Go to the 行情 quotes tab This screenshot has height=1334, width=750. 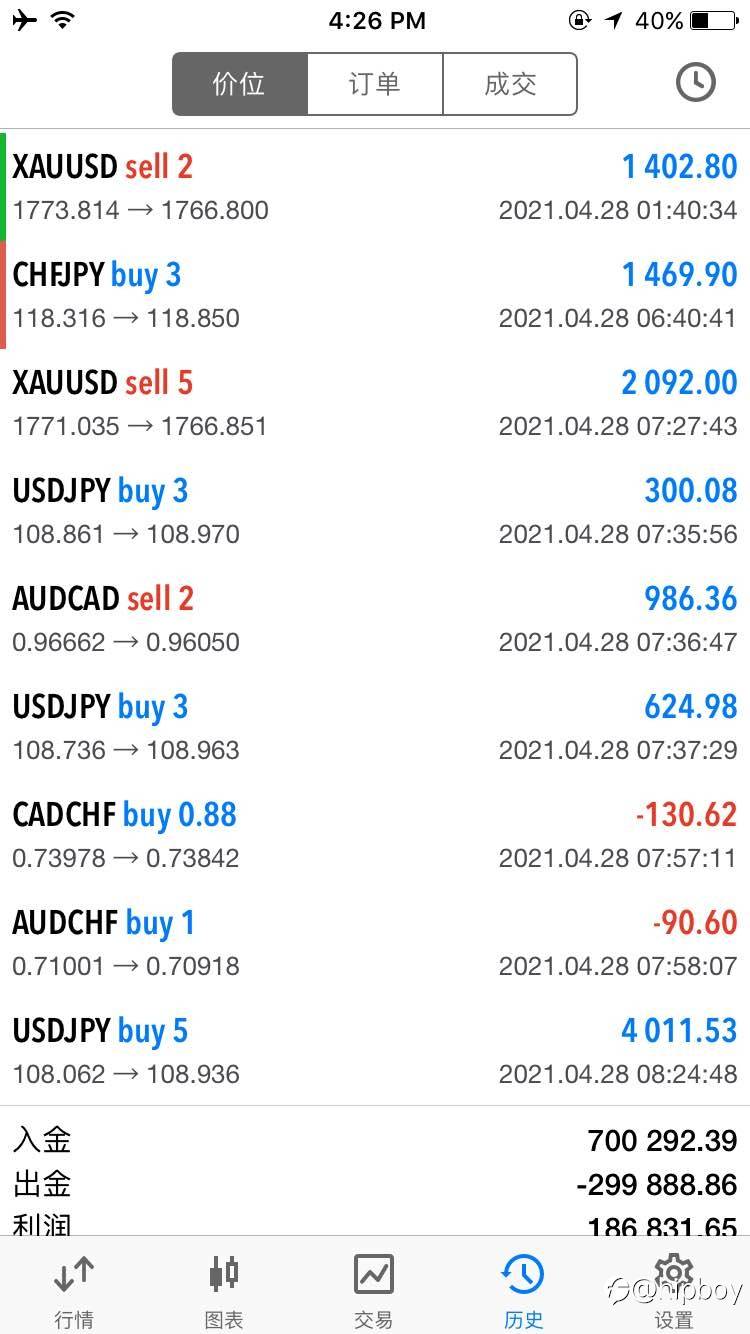[x=74, y=1288]
